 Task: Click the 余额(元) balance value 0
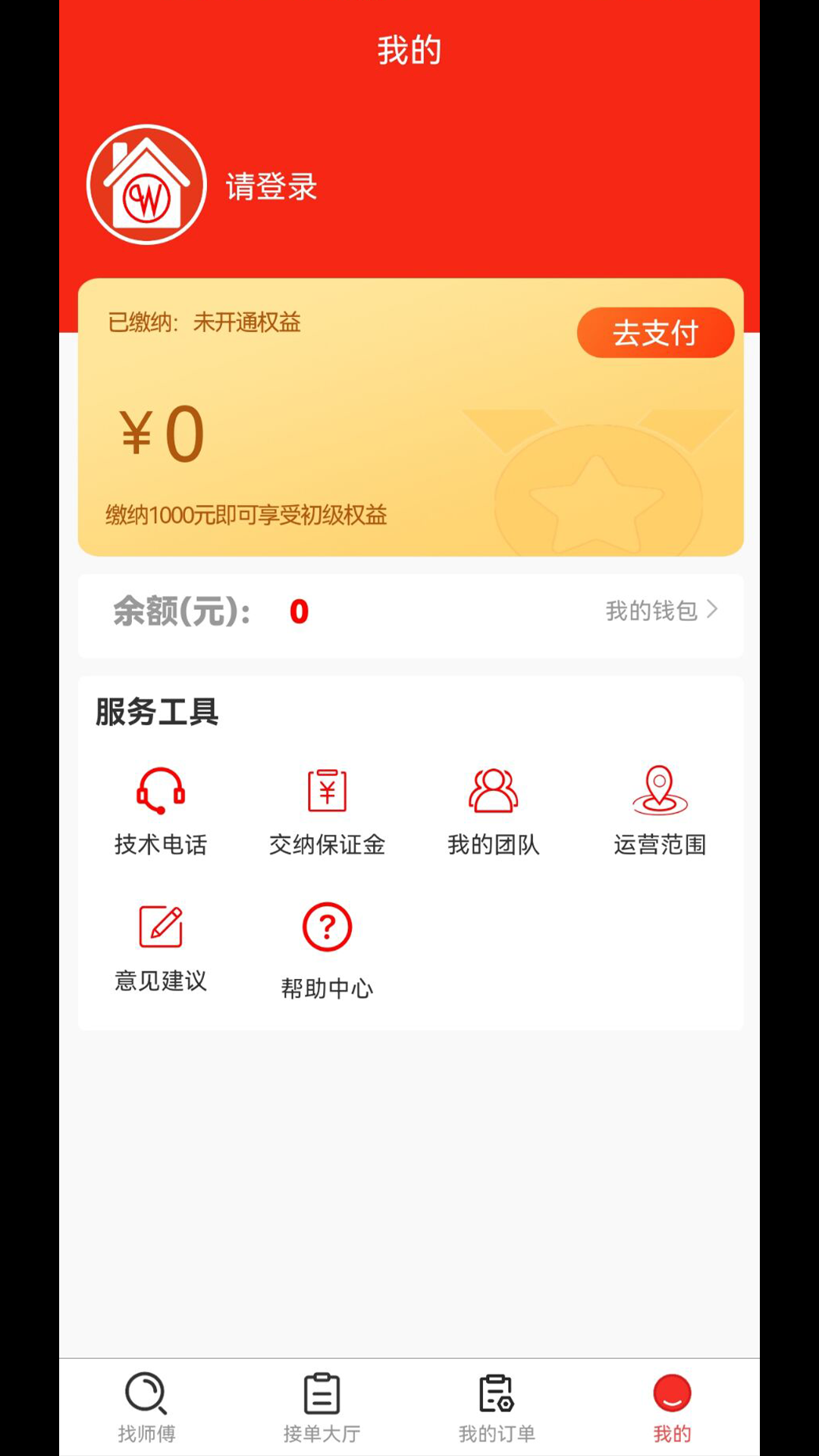pos(298,611)
